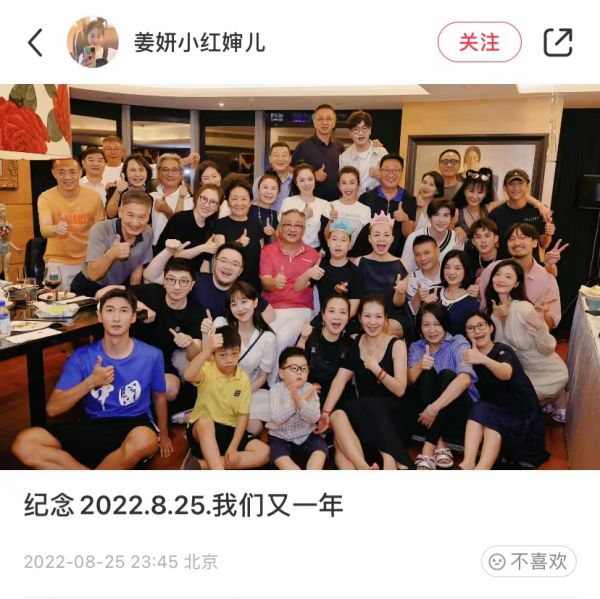The height and width of the screenshot is (599, 600).
Task: Open 姜妍小红婶儿's profile avatar
Action: (x=92, y=42)
